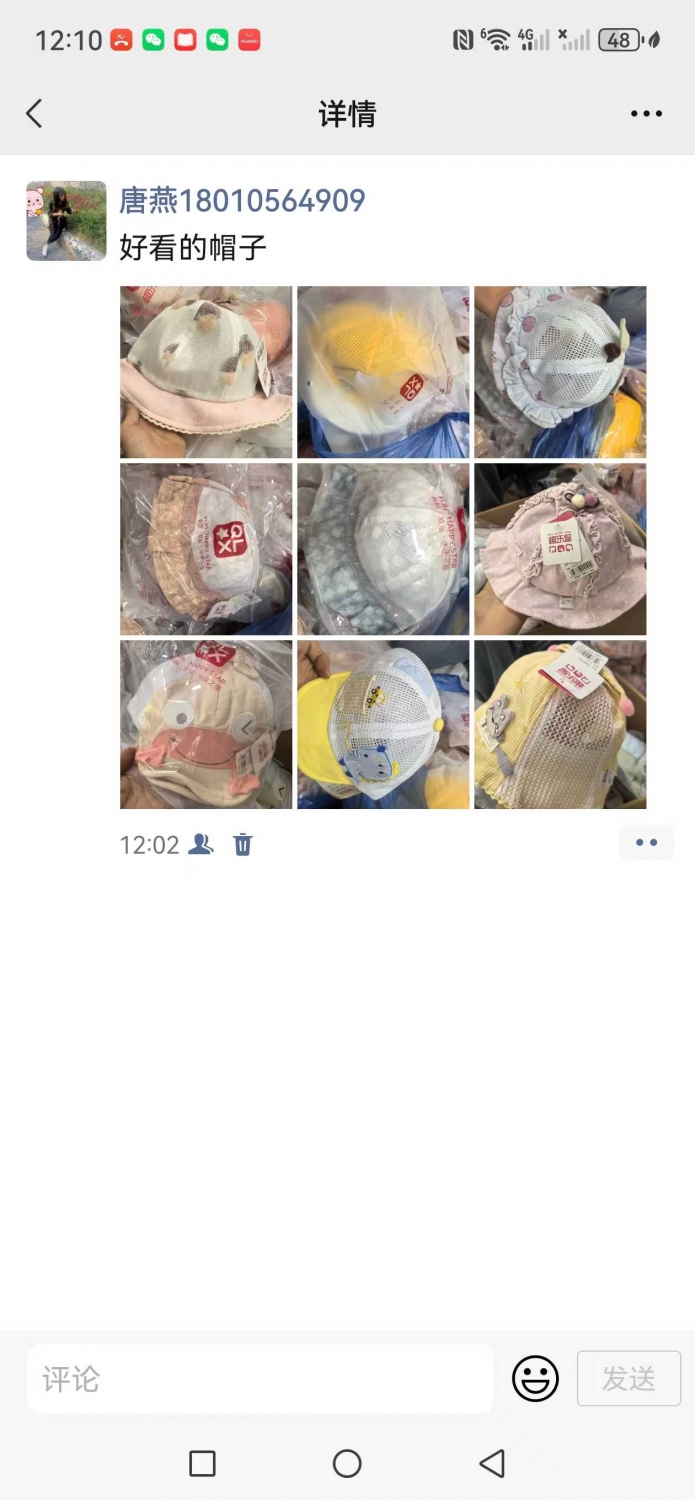Delete this post with the trash icon

point(243,845)
